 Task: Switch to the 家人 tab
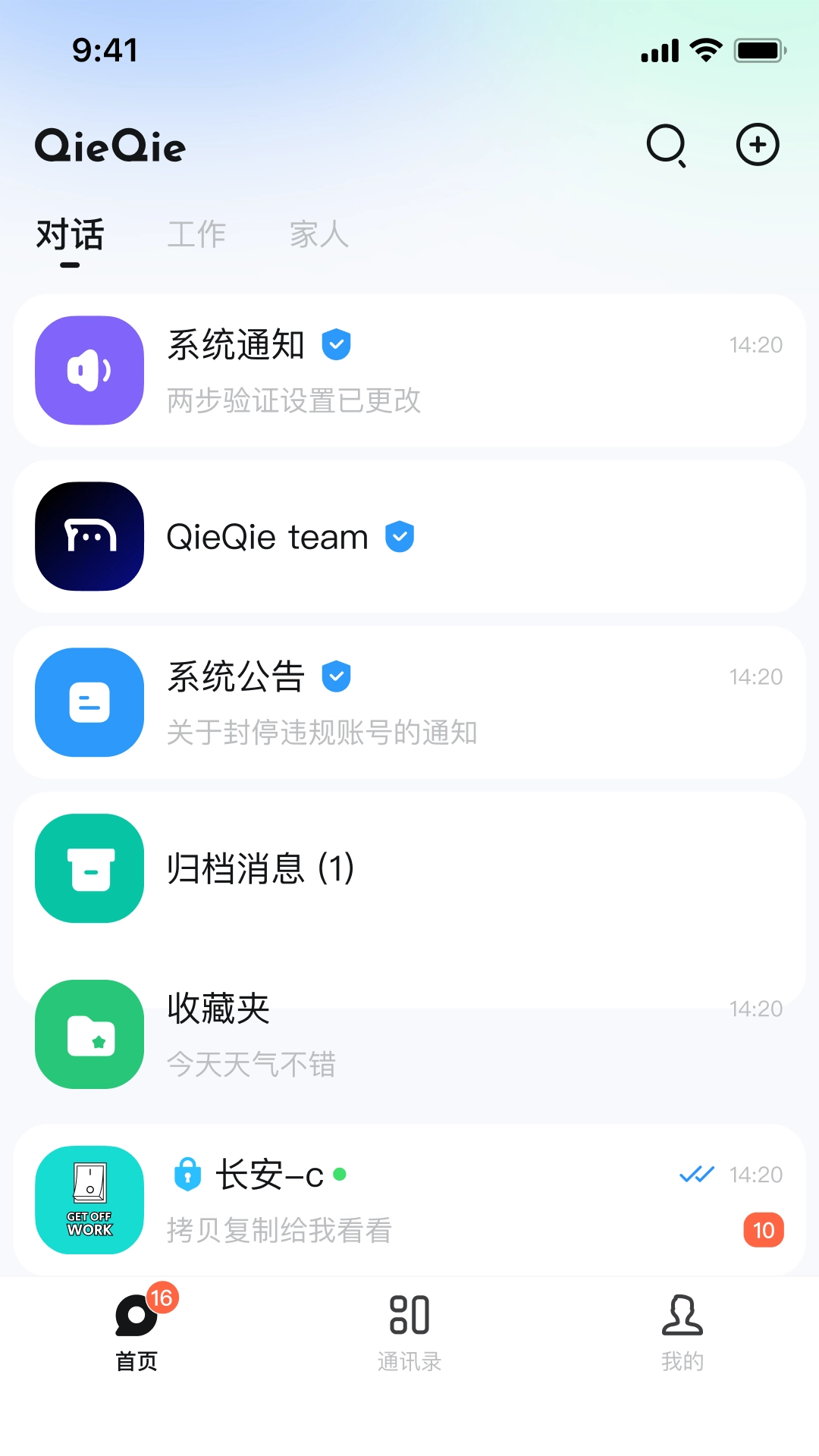pos(318,235)
